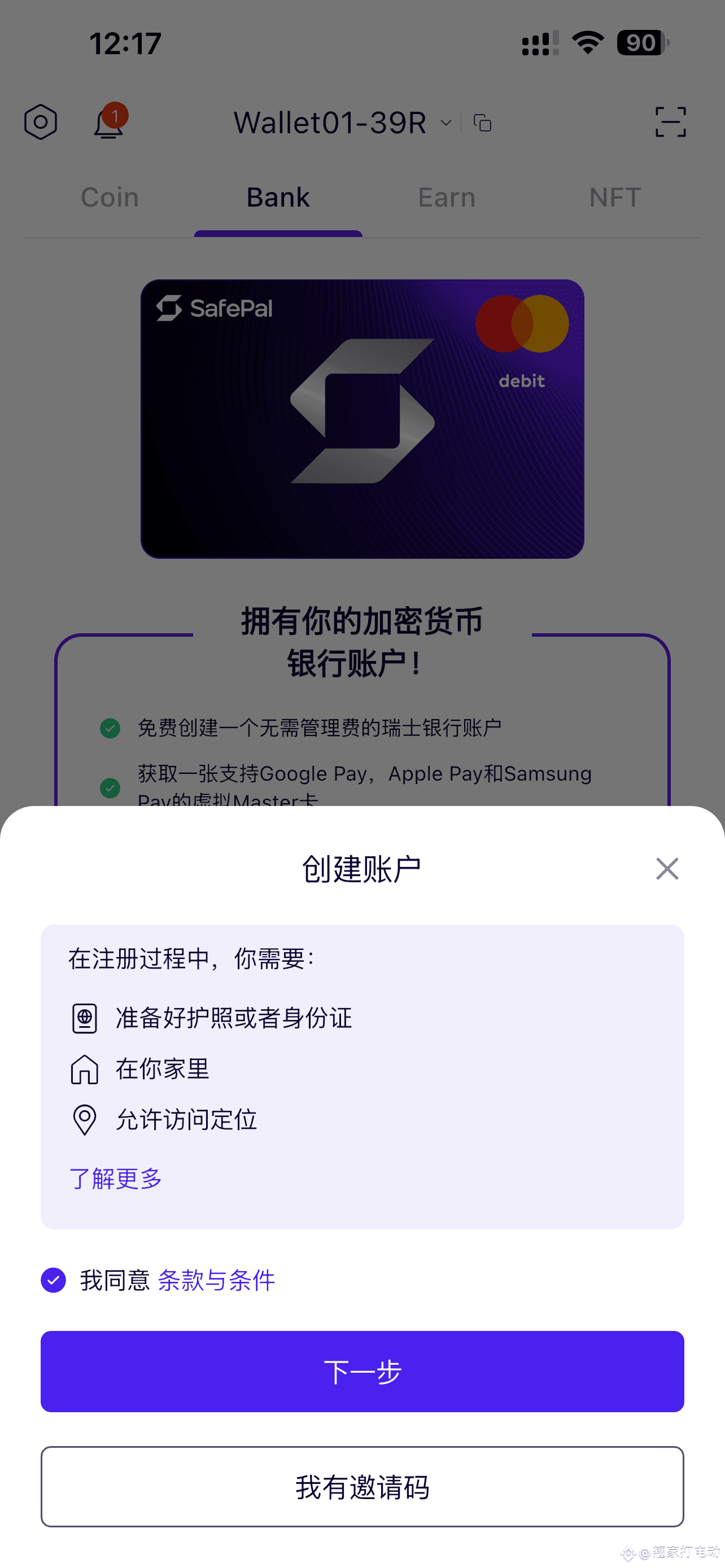Click the home icon in requirements list
This screenshot has width=725, height=1568.
coord(85,1068)
